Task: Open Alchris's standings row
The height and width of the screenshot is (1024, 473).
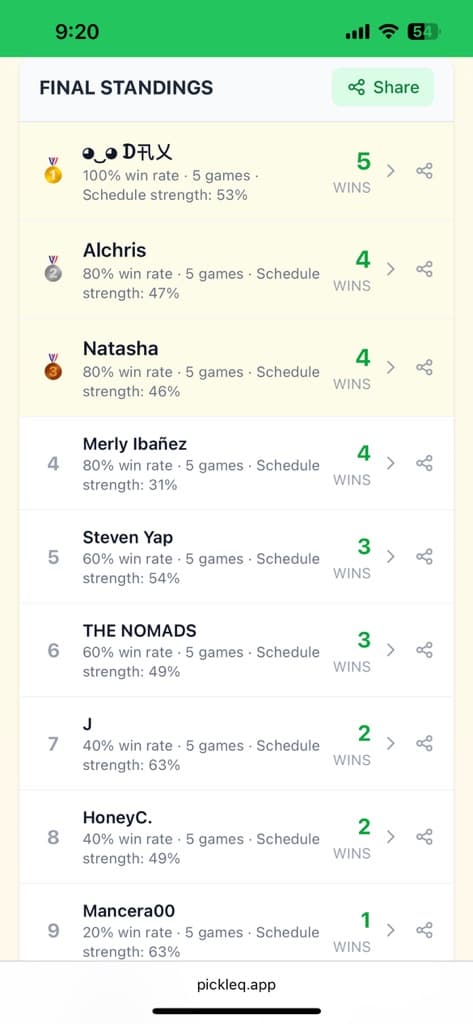Action: coord(236,270)
